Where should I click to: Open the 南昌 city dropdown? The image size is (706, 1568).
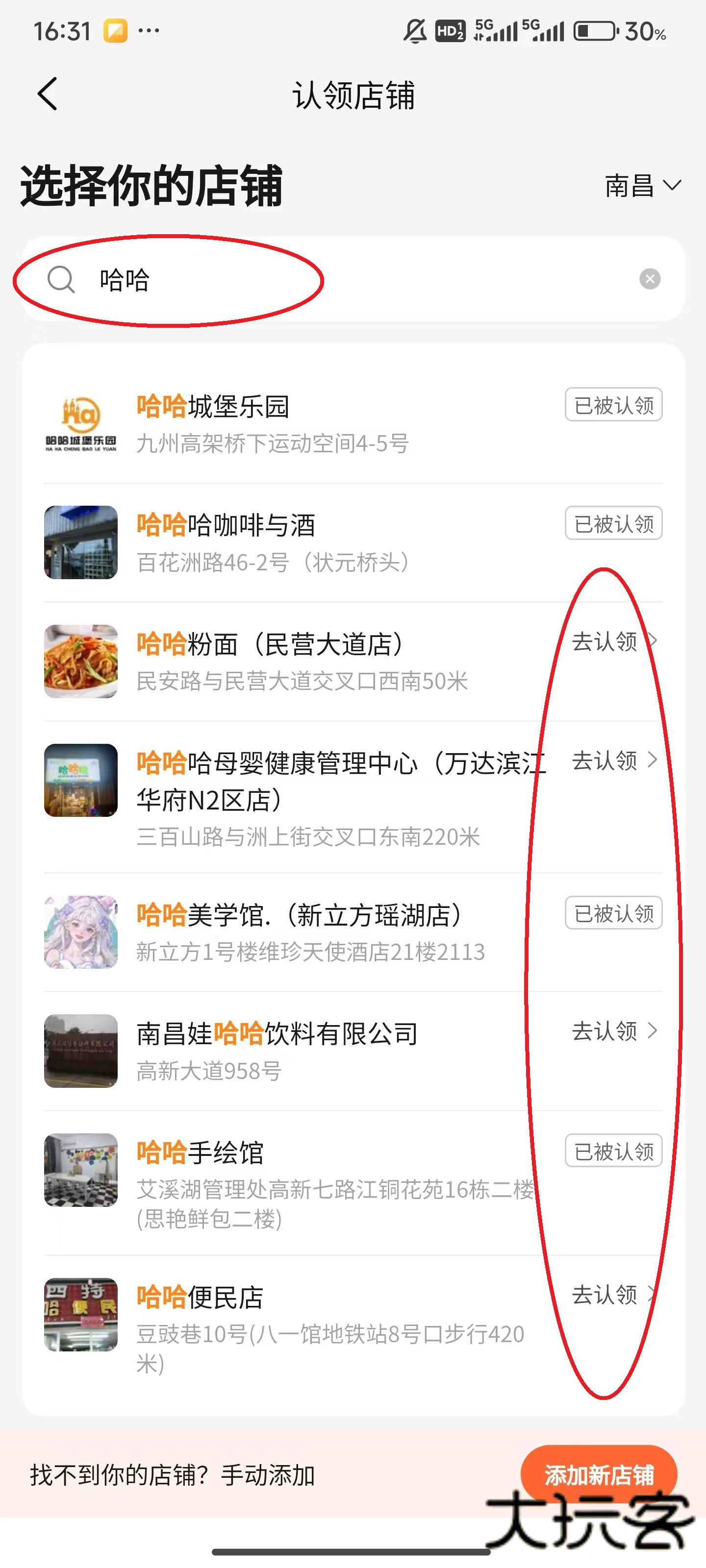click(x=642, y=186)
